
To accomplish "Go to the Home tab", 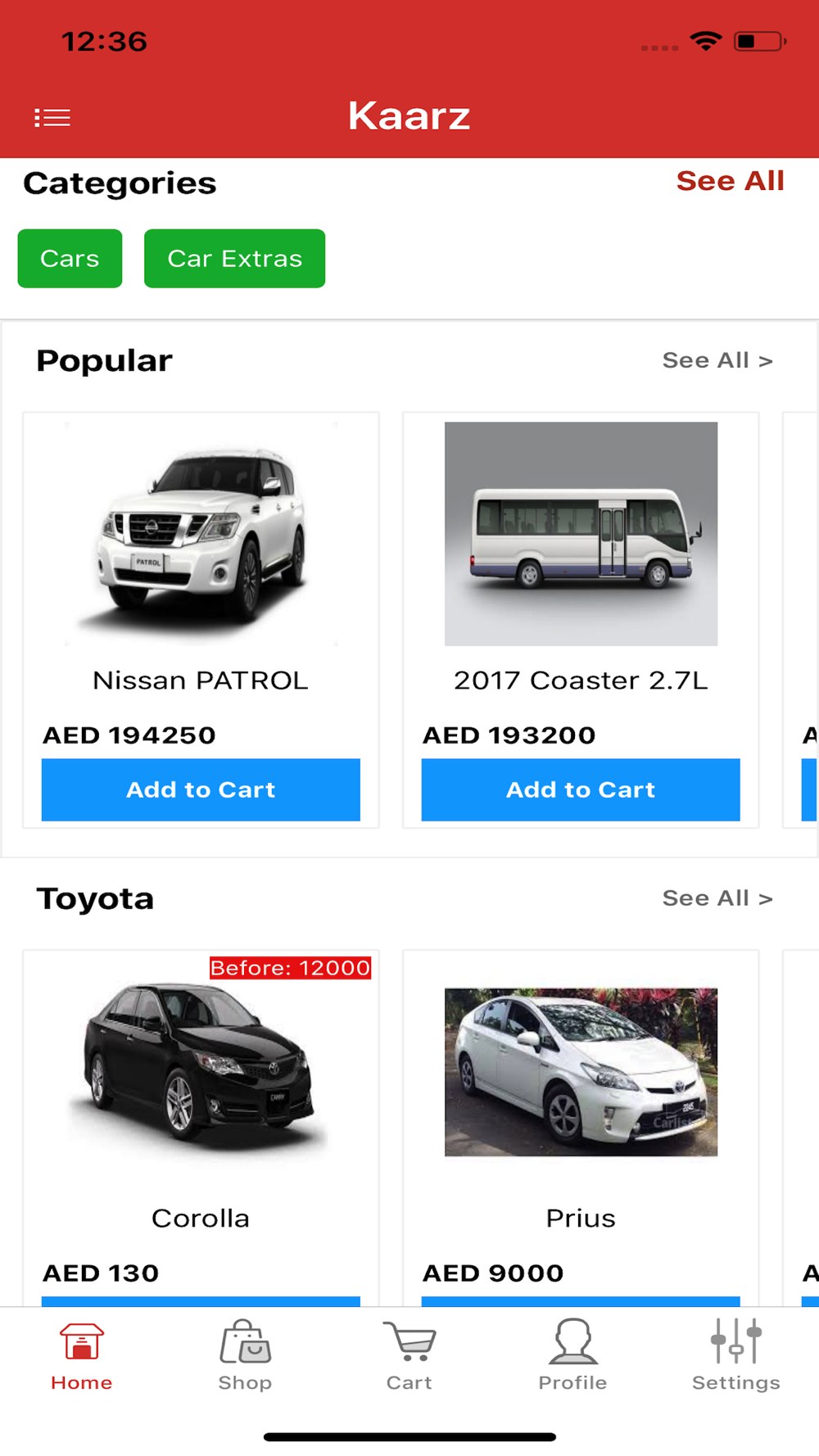I will tap(81, 1356).
